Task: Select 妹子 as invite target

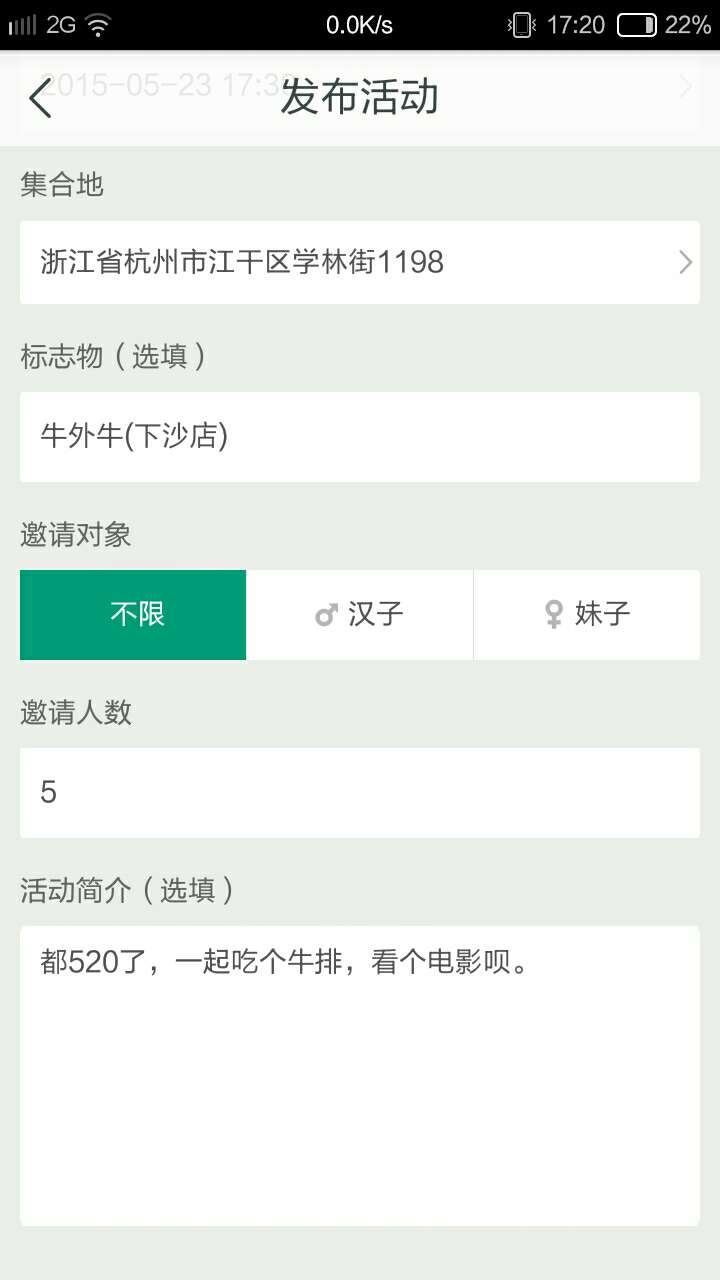Action: point(587,615)
